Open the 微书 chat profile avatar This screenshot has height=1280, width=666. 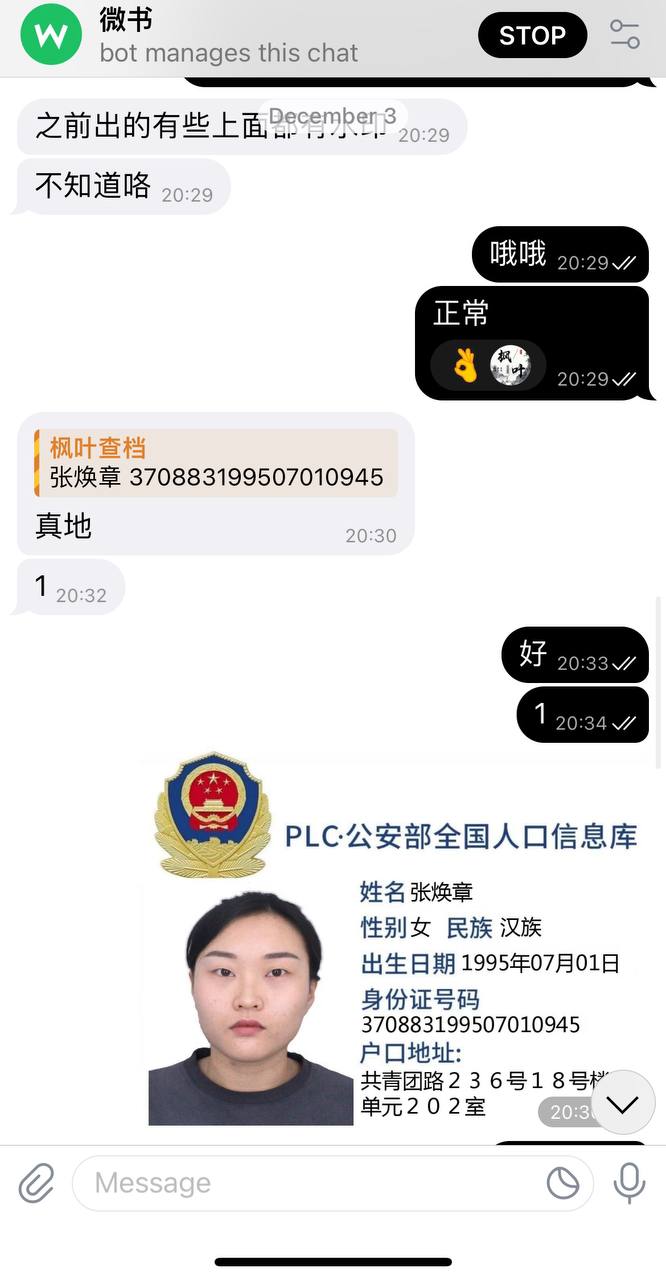(x=52, y=36)
